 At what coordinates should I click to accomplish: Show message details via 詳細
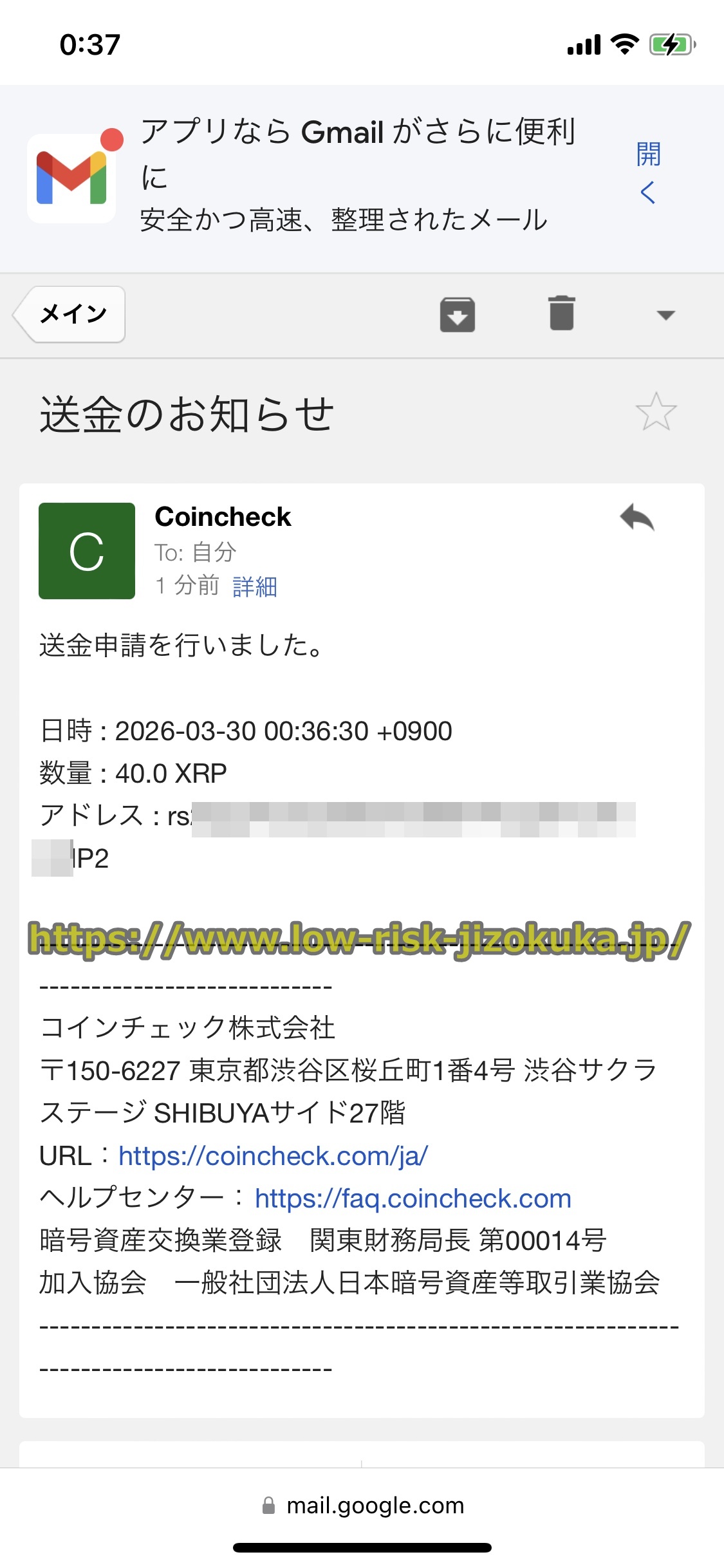point(255,586)
